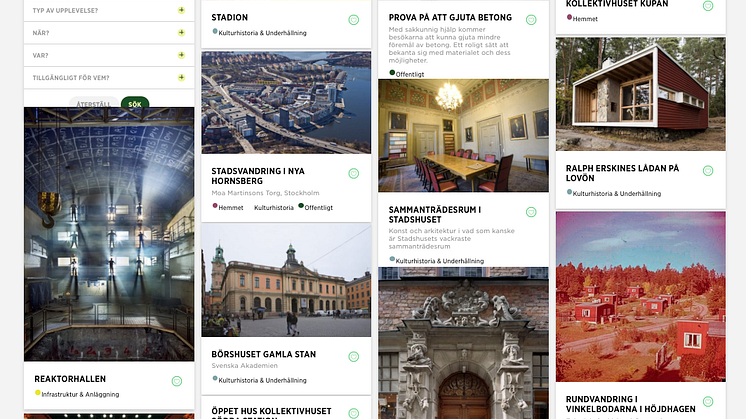Open 'Prova på att gjuta betong' card
746x419 pixels.
pos(450,17)
